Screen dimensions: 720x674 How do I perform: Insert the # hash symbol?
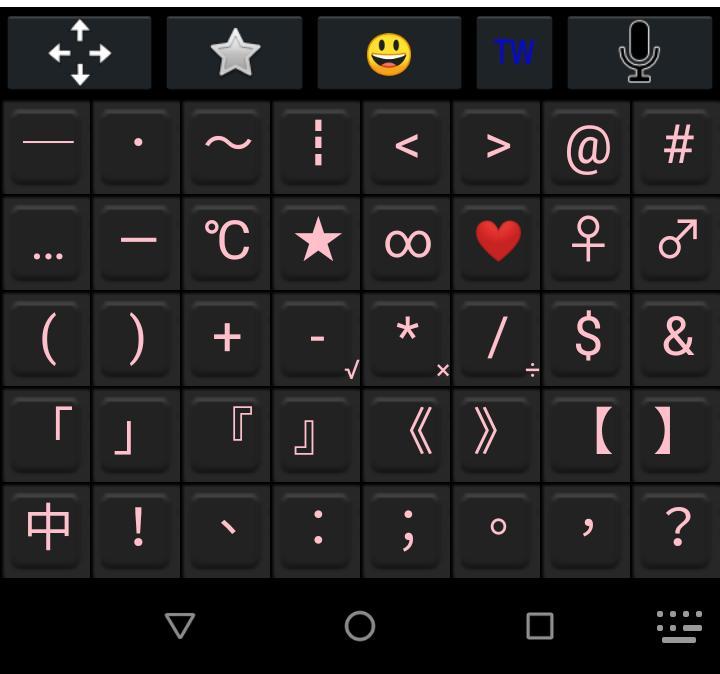pos(677,147)
